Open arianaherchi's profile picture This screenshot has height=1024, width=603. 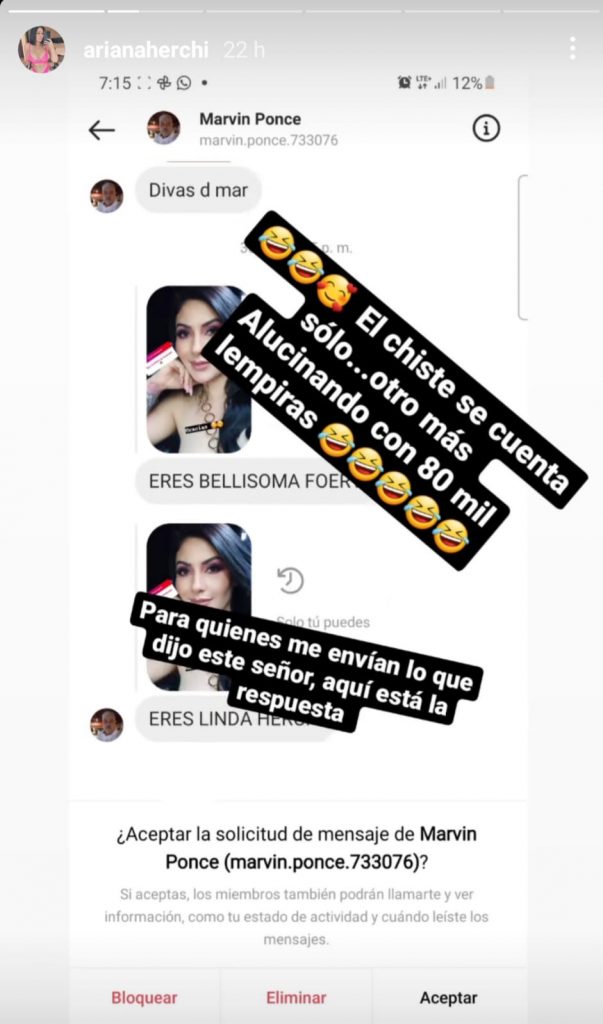coord(41,49)
